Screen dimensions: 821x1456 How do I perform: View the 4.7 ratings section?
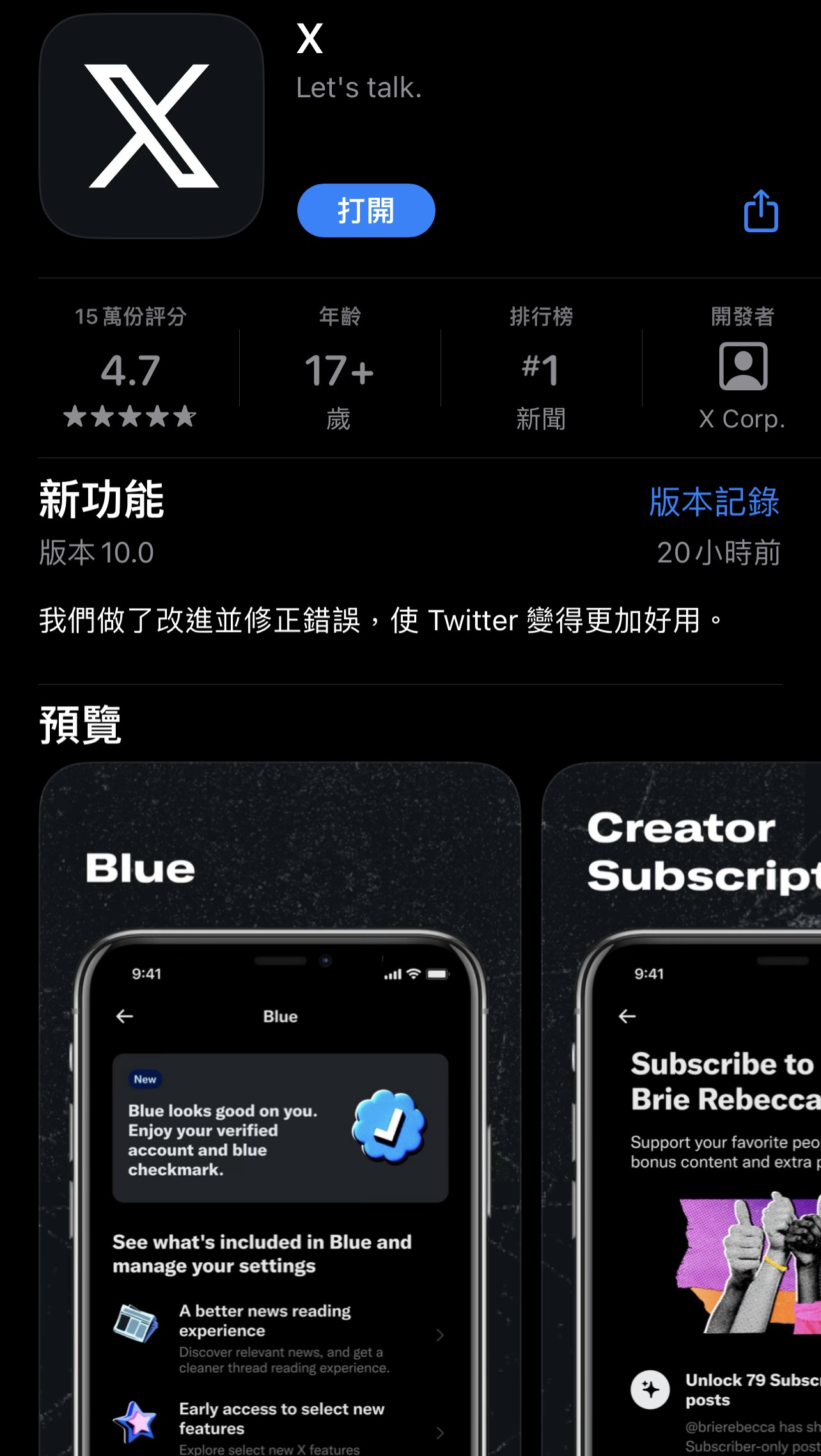(130, 370)
